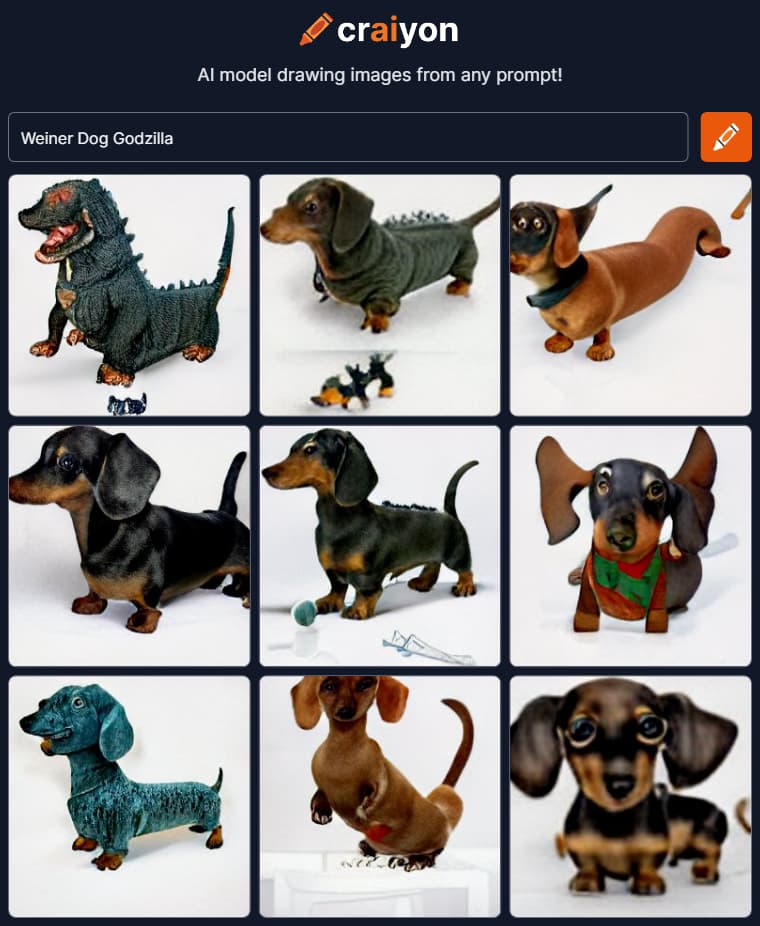Image resolution: width=760 pixels, height=926 pixels.
Task: Open the big-eyed dachshund puppy image
Action: pyautogui.click(x=630, y=797)
